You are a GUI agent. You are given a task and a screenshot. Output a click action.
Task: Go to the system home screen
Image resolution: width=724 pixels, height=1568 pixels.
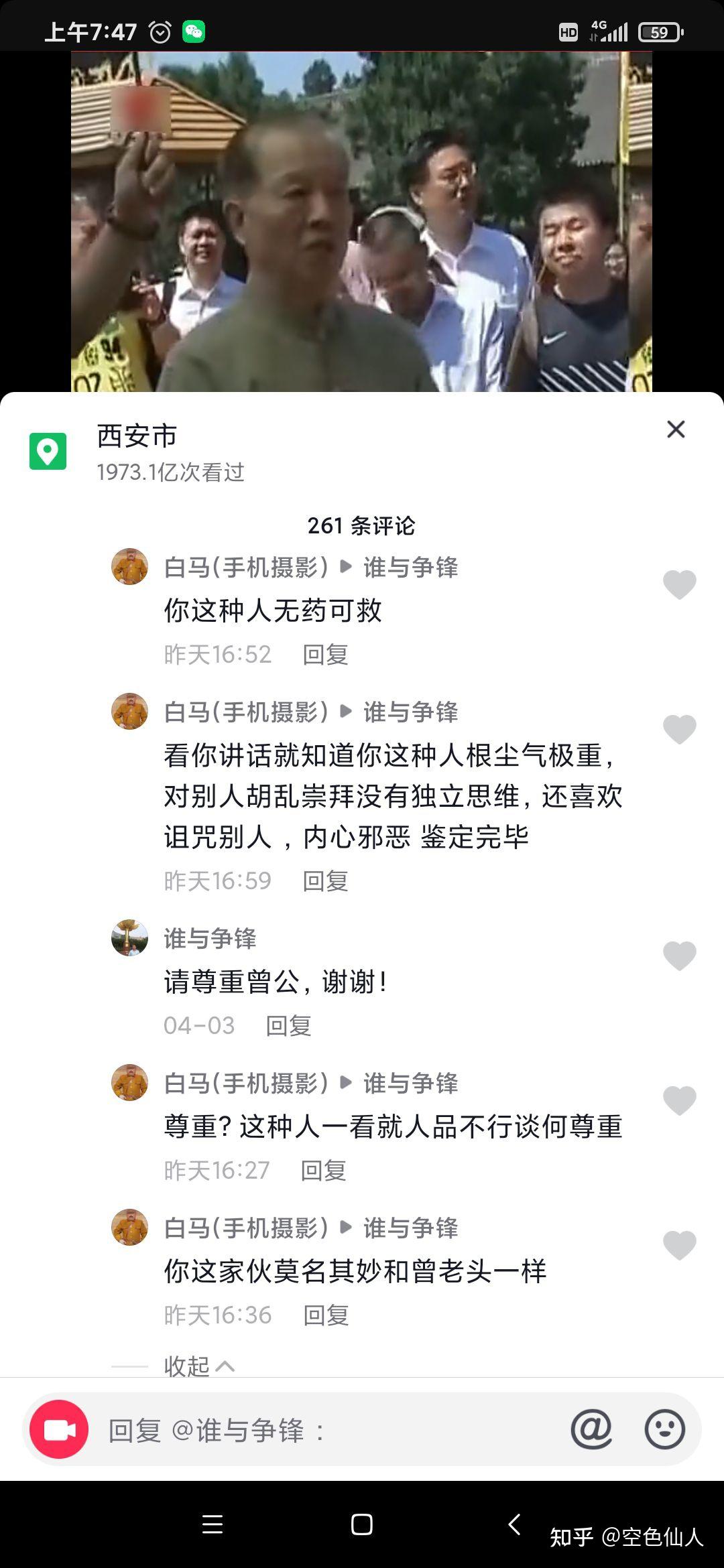(361, 1524)
